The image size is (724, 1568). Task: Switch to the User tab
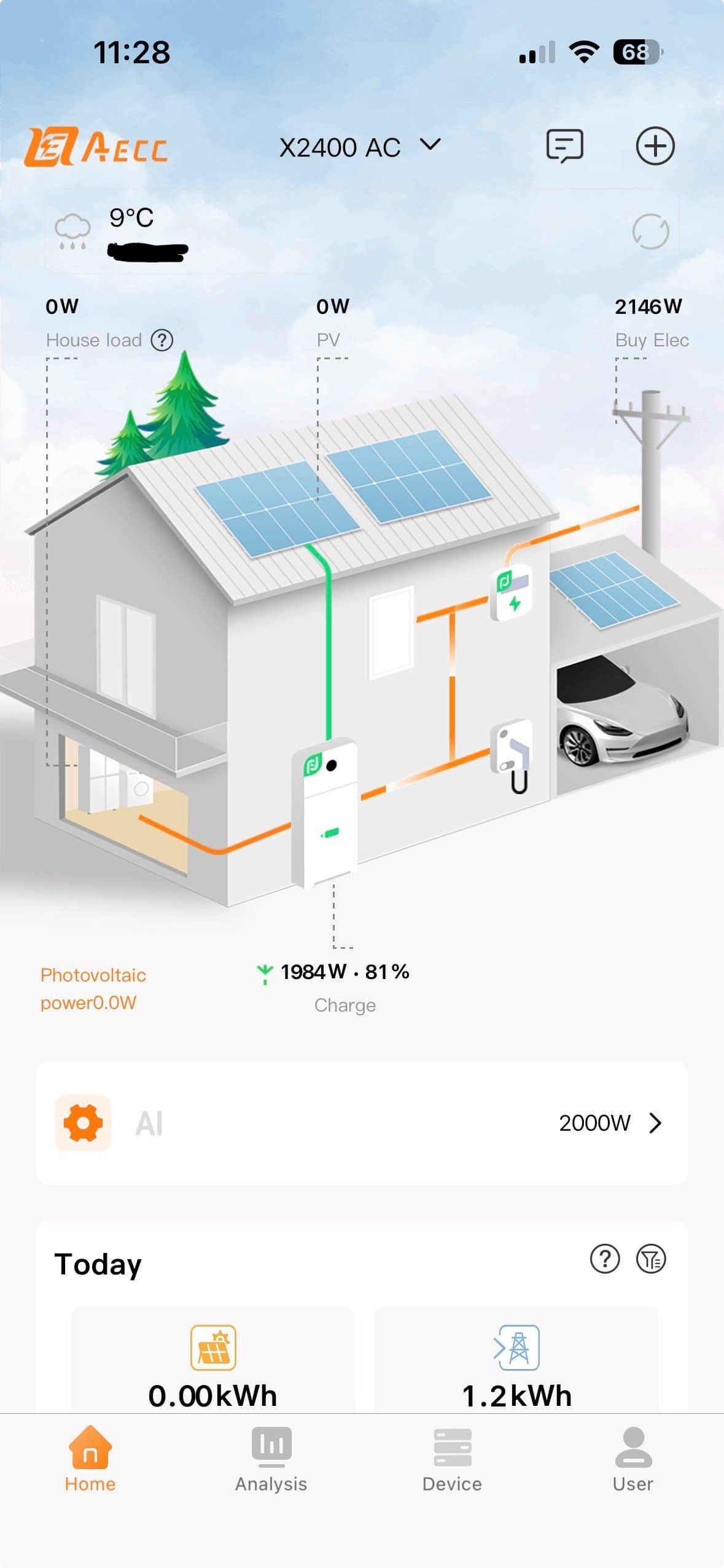coord(633,1459)
